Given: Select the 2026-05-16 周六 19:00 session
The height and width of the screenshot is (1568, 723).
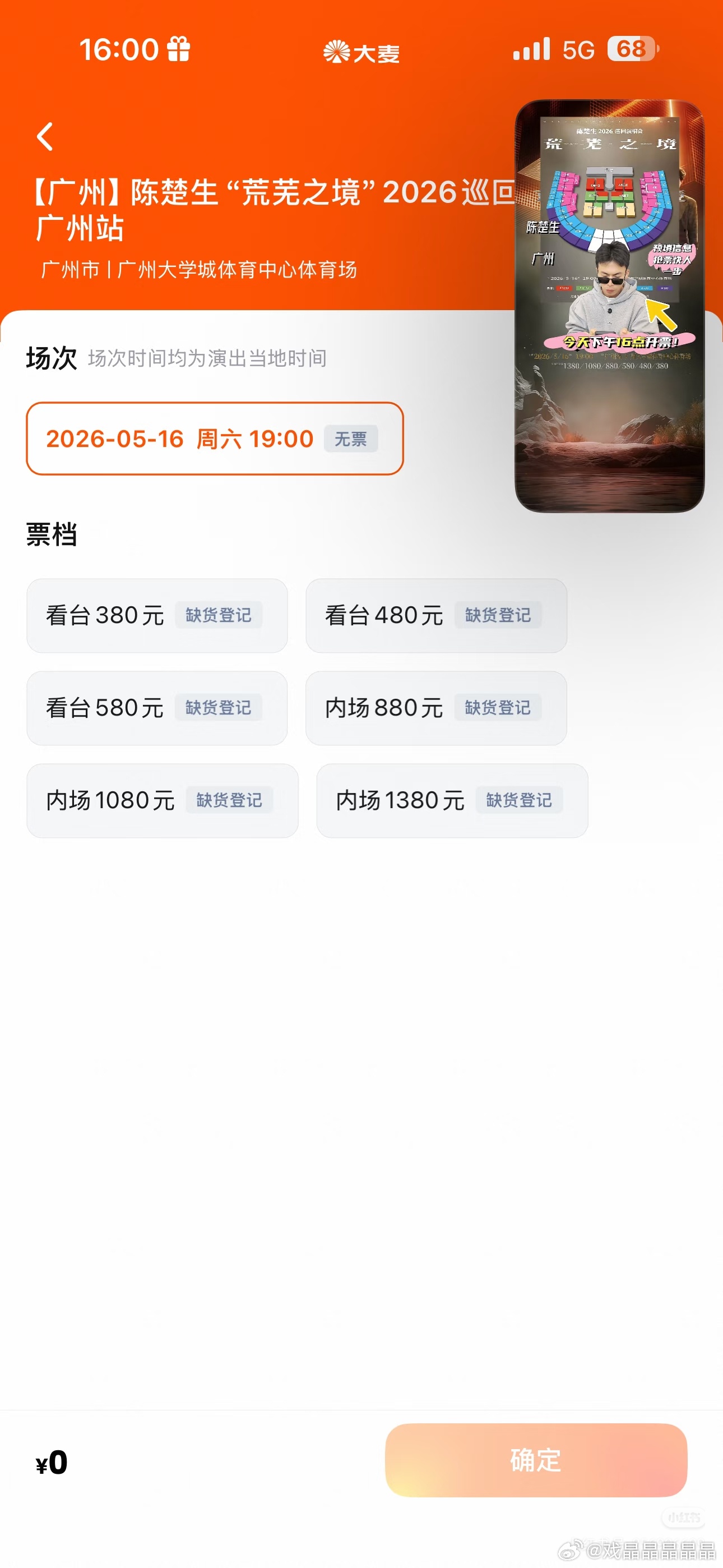Looking at the screenshot, I should (x=213, y=438).
